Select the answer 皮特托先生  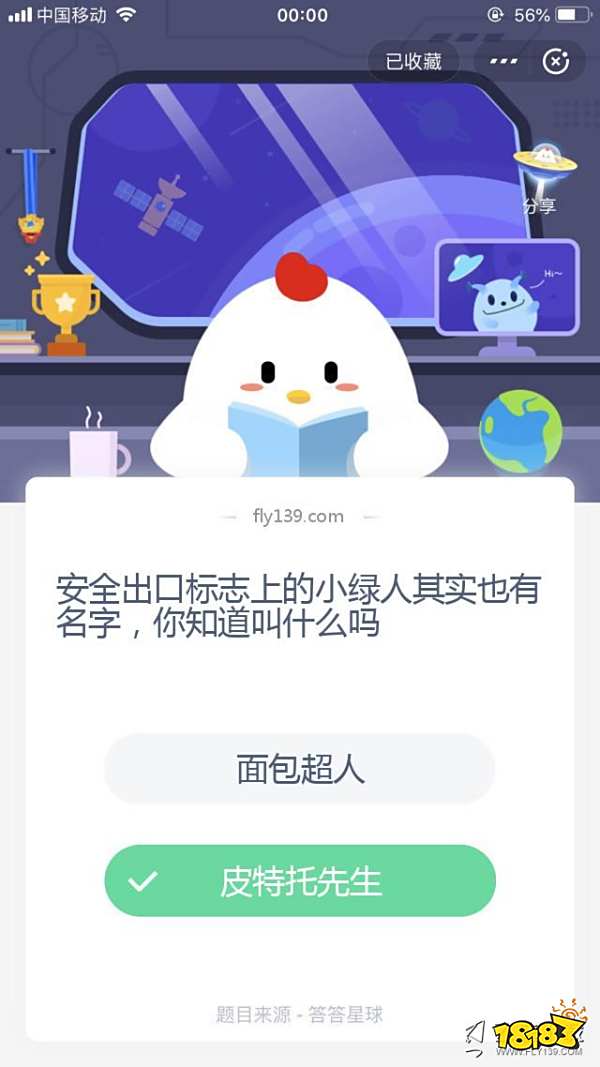[300, 881]
